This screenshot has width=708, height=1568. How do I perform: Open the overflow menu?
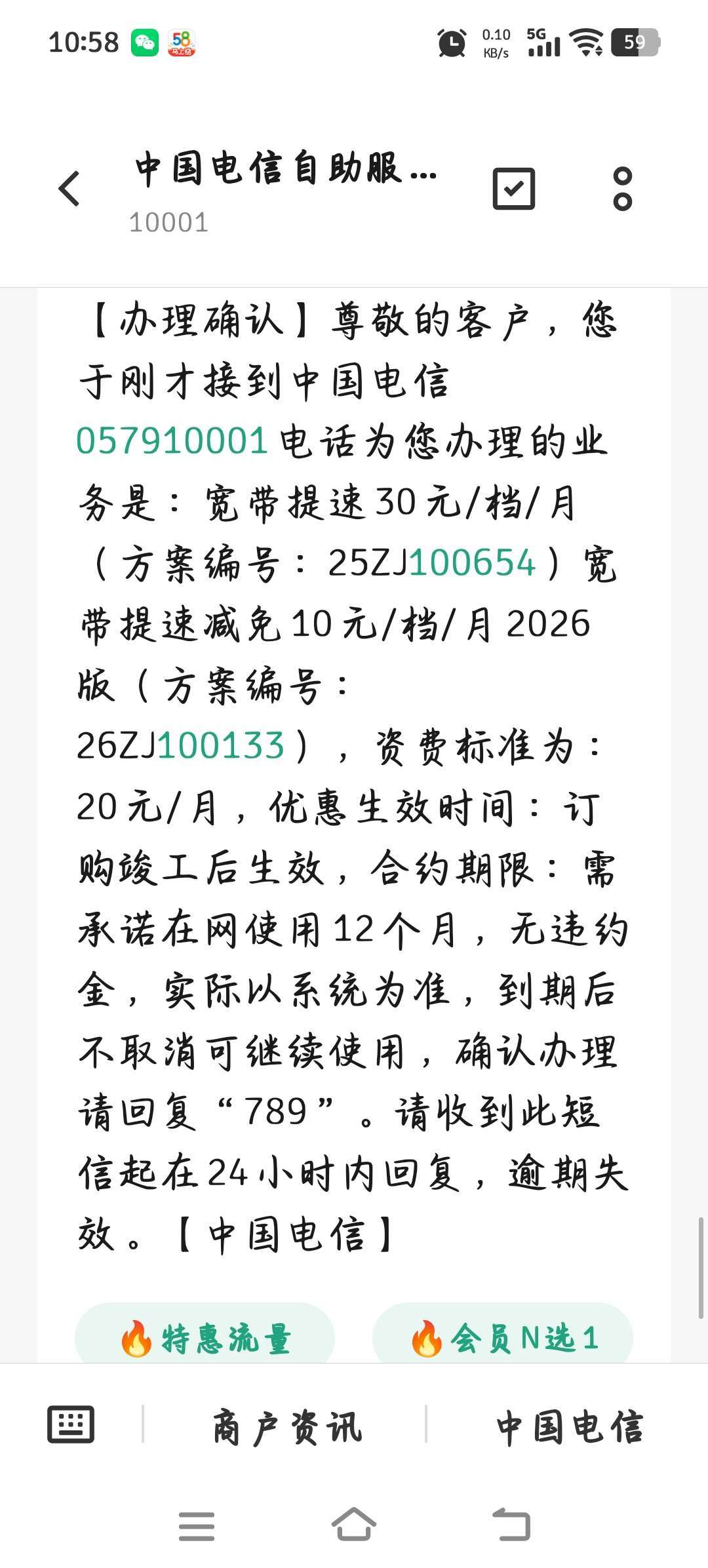pos(622,189)
